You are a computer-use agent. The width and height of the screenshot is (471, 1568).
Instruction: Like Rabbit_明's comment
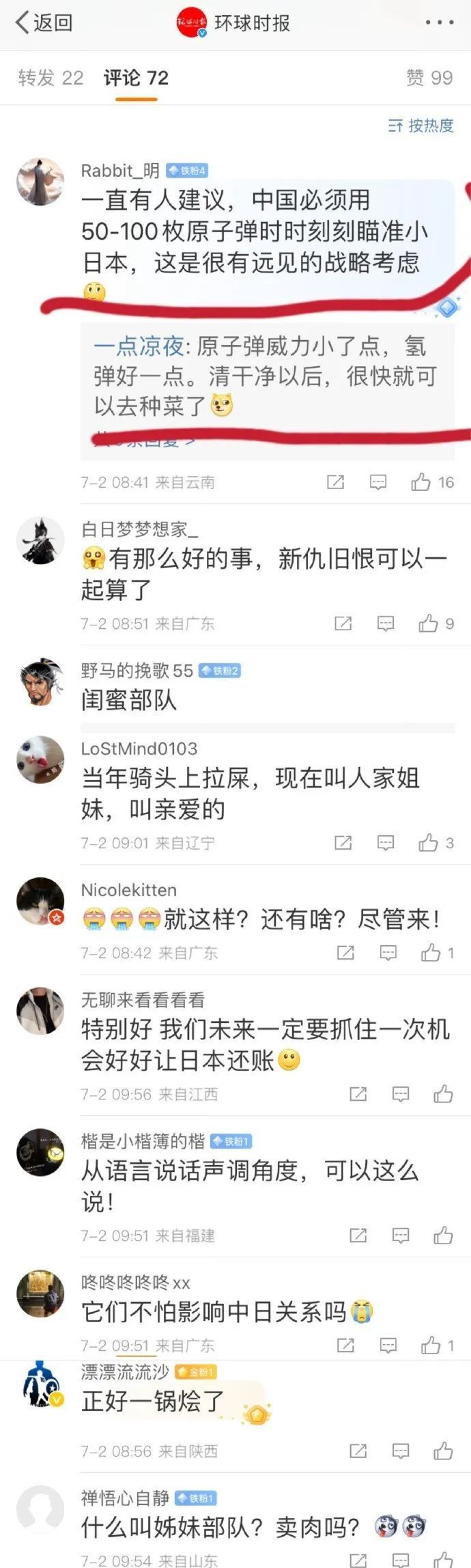421,483
